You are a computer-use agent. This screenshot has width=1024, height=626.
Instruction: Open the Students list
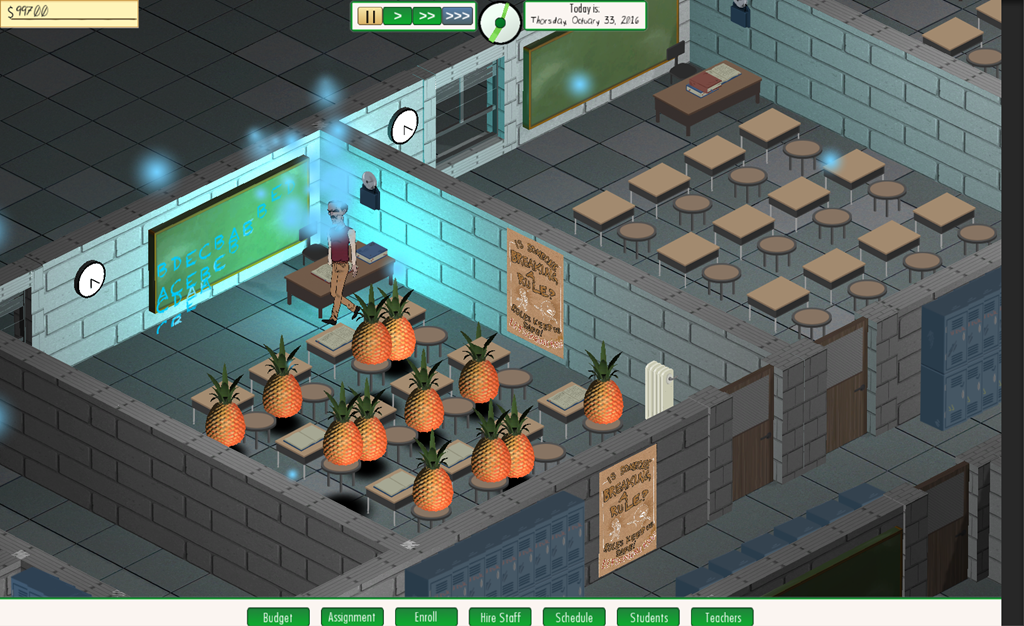pos(648,617)
